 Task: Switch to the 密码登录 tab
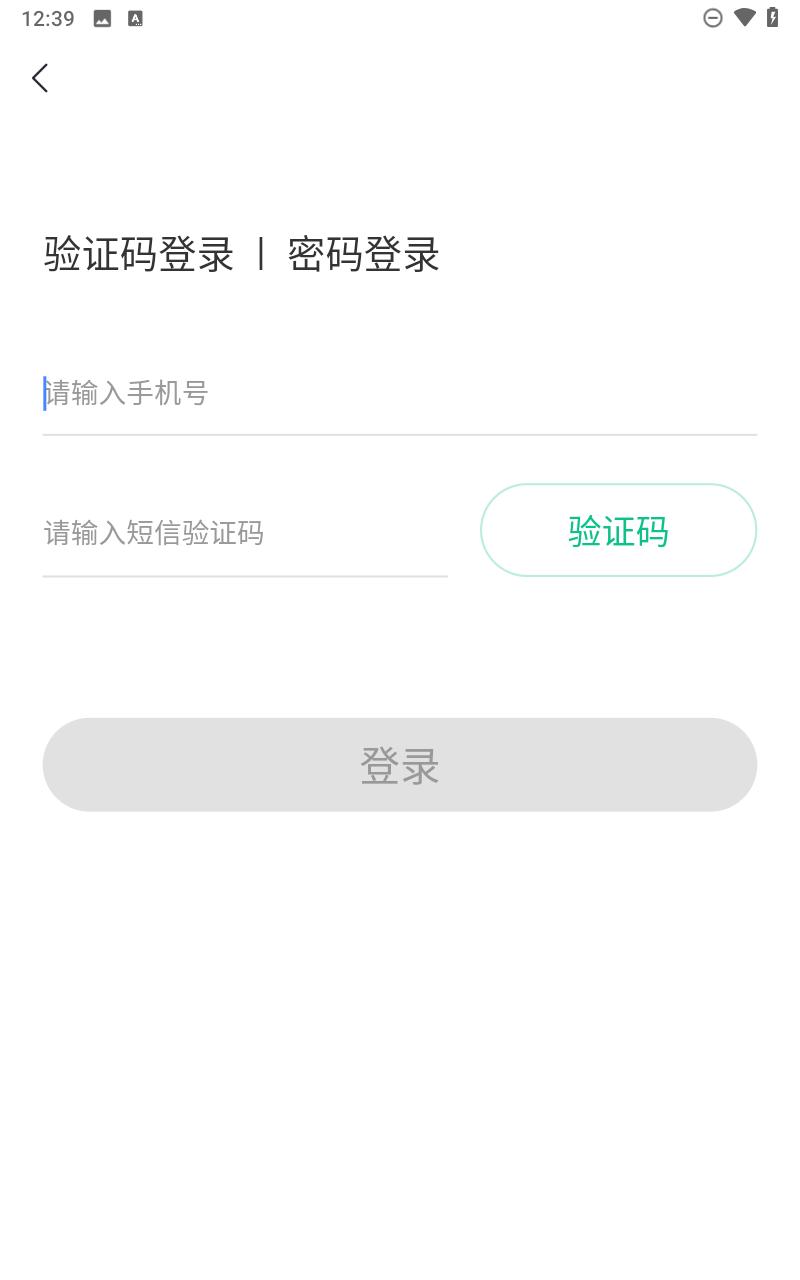coord(362,256)
